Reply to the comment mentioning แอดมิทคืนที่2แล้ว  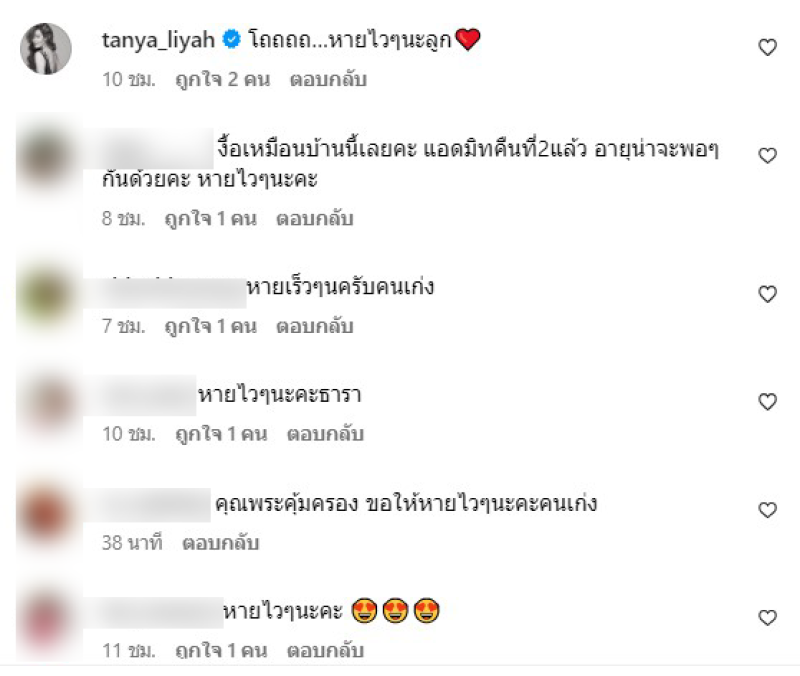(x=314, y=218)
